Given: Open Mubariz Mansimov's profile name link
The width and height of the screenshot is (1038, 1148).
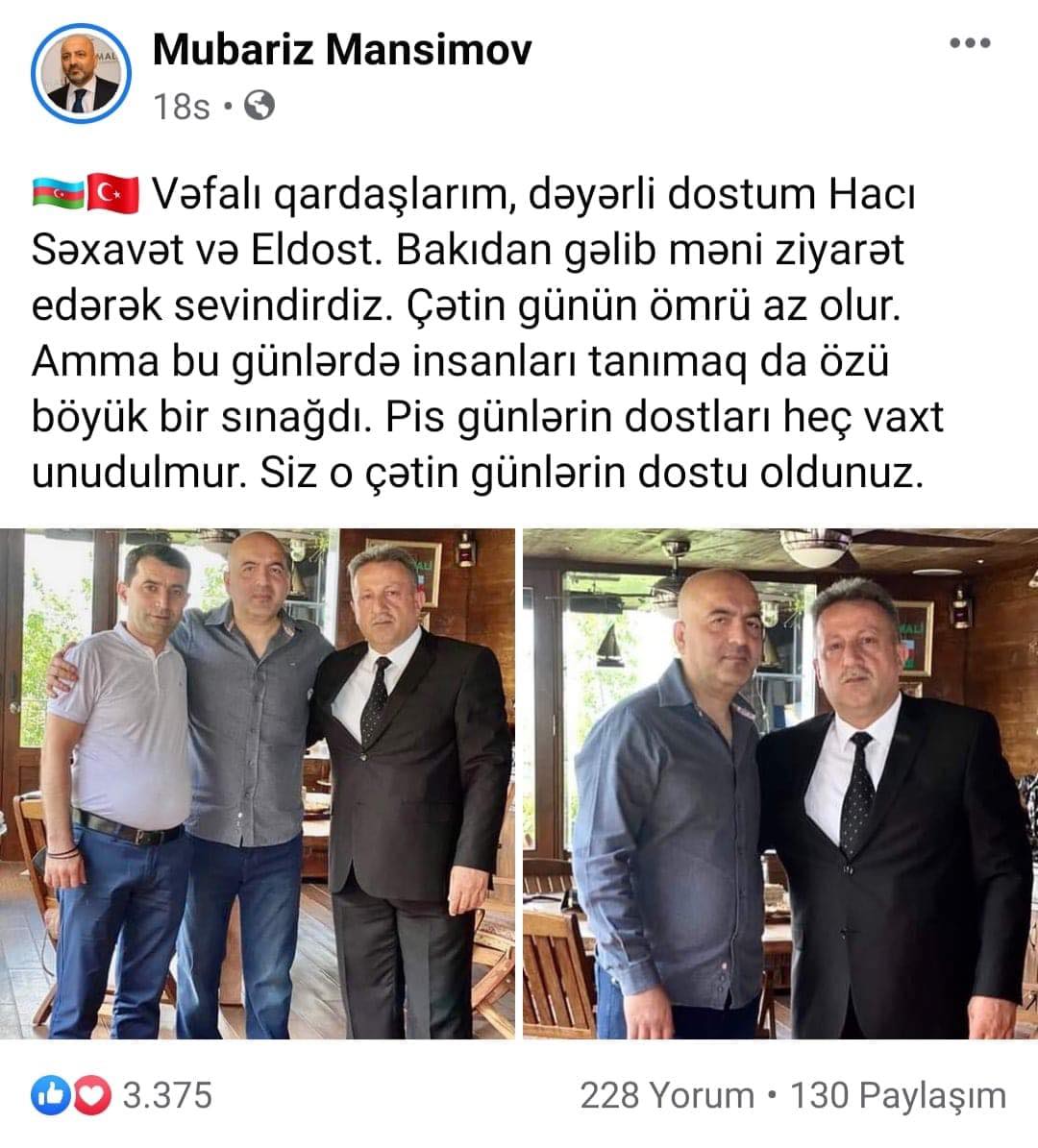Looking at the screenshot, I should tap(341, 50).
